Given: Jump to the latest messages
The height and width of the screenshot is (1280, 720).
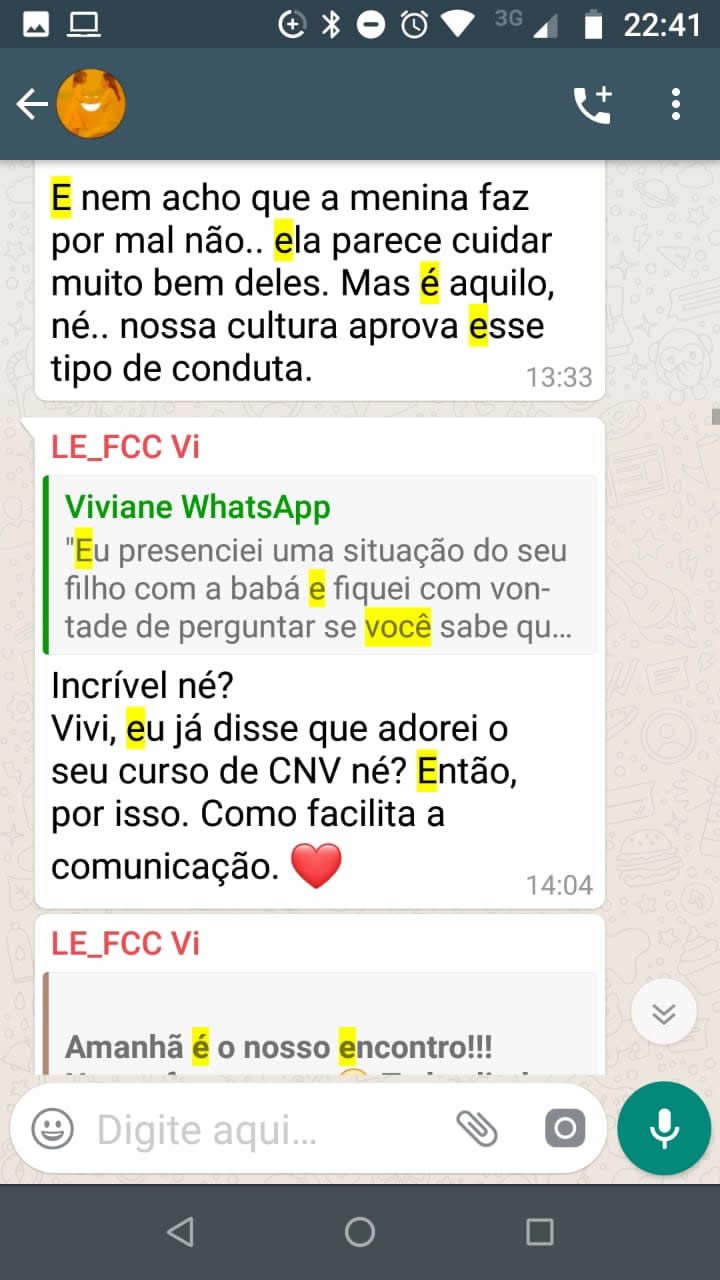Looking at the screenshot, I should pos(664,1013).
